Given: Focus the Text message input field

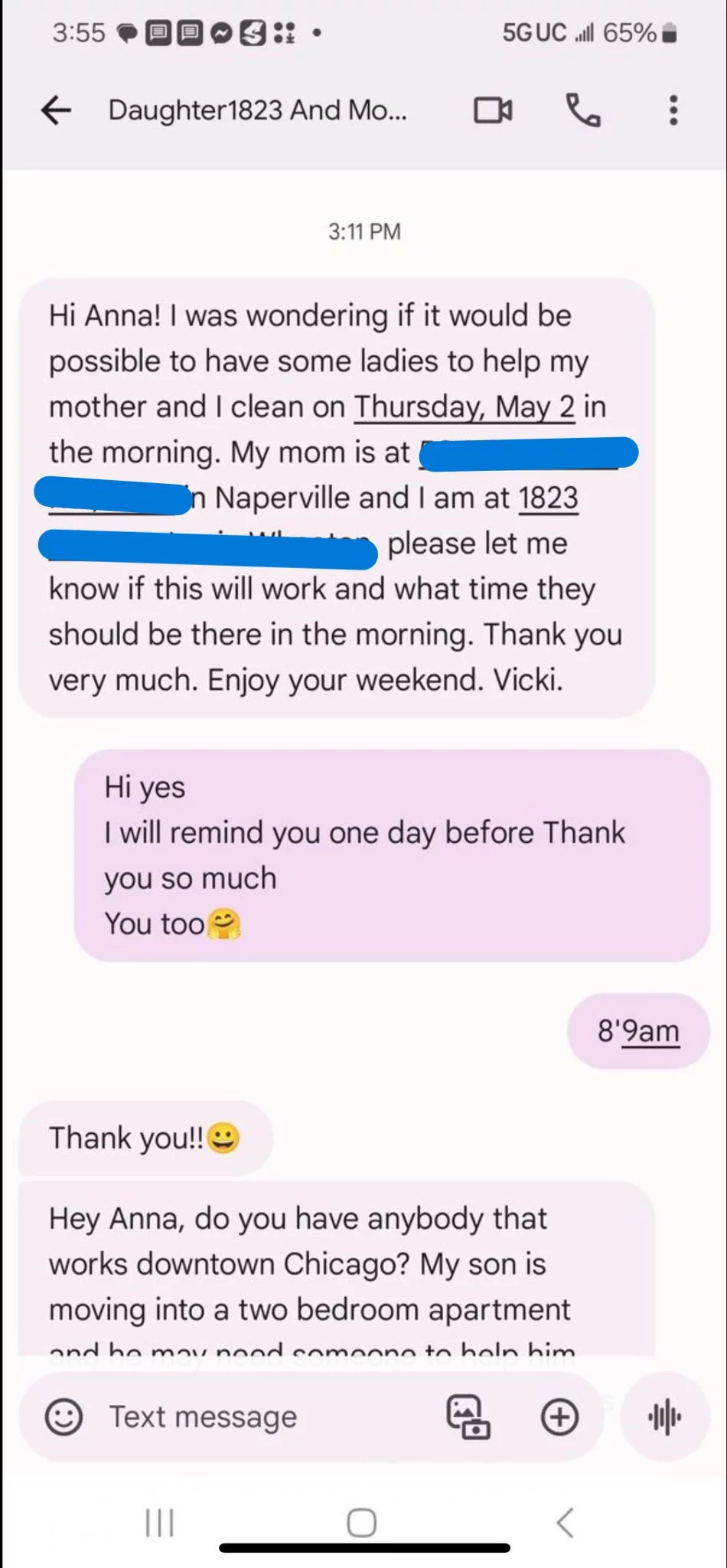Looking at the screenshot, I should (260, 1416).
